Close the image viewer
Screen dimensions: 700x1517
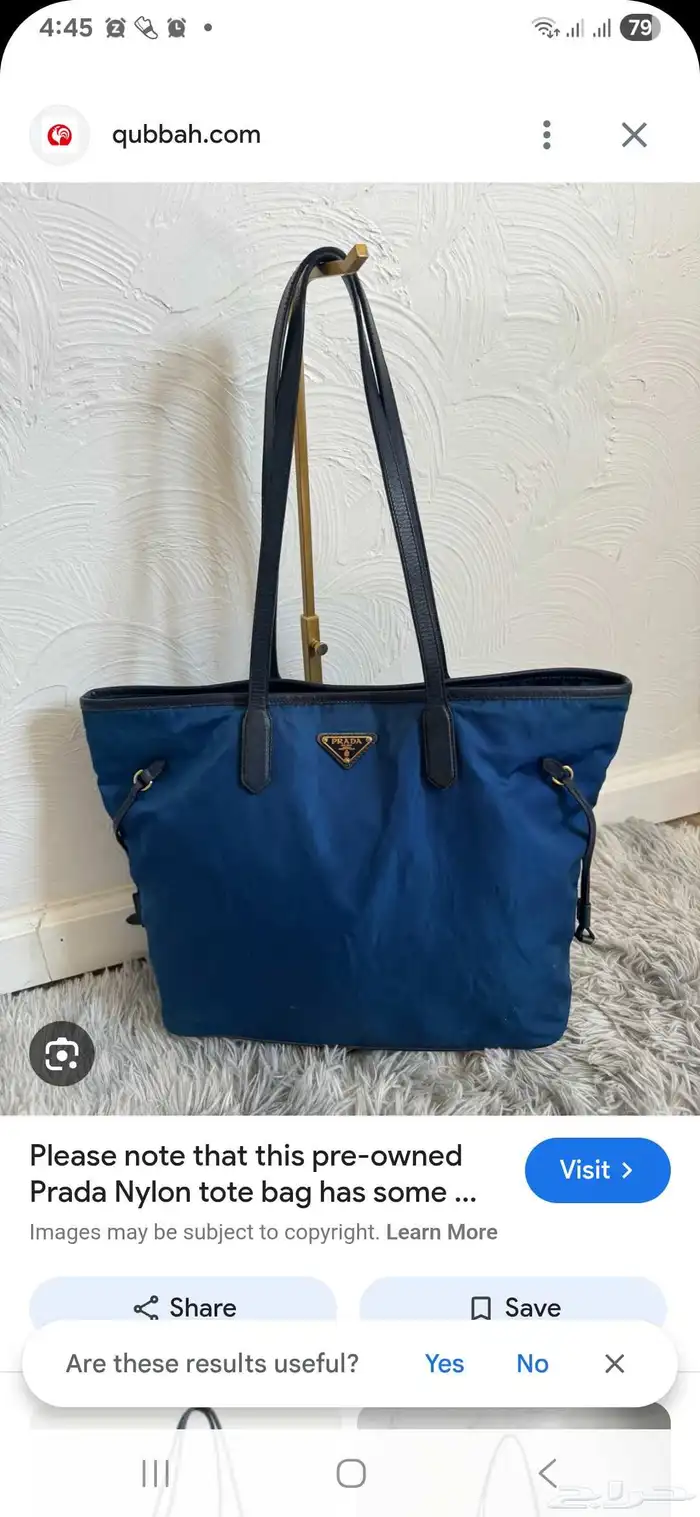(x=634, y=135)
